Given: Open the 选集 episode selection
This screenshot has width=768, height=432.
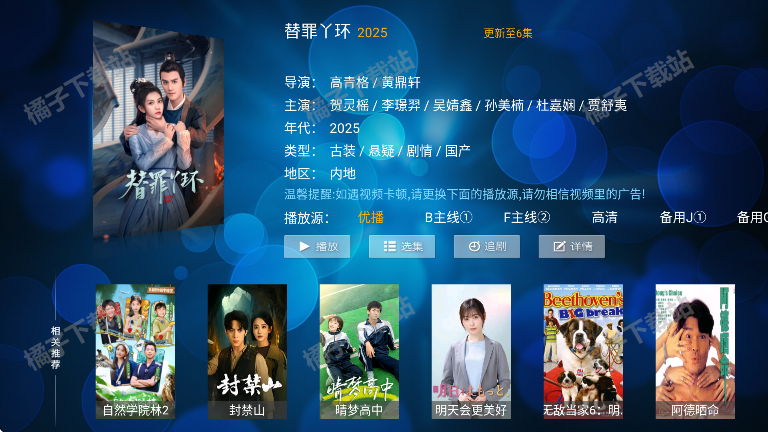Looking at the screenshot, I should coord(402,246).
